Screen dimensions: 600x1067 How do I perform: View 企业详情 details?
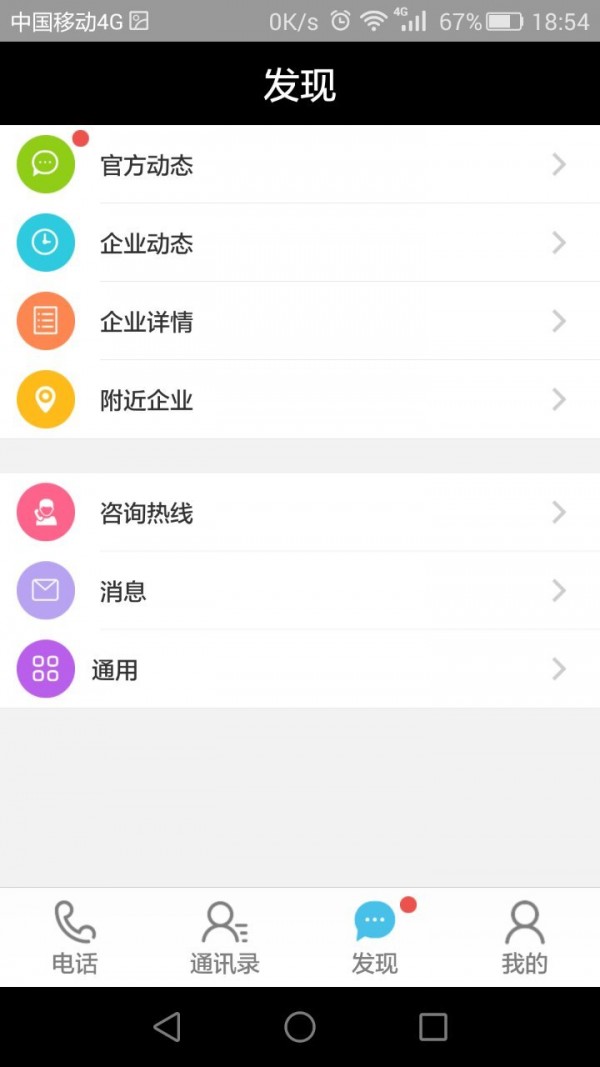tap(300, 321)
